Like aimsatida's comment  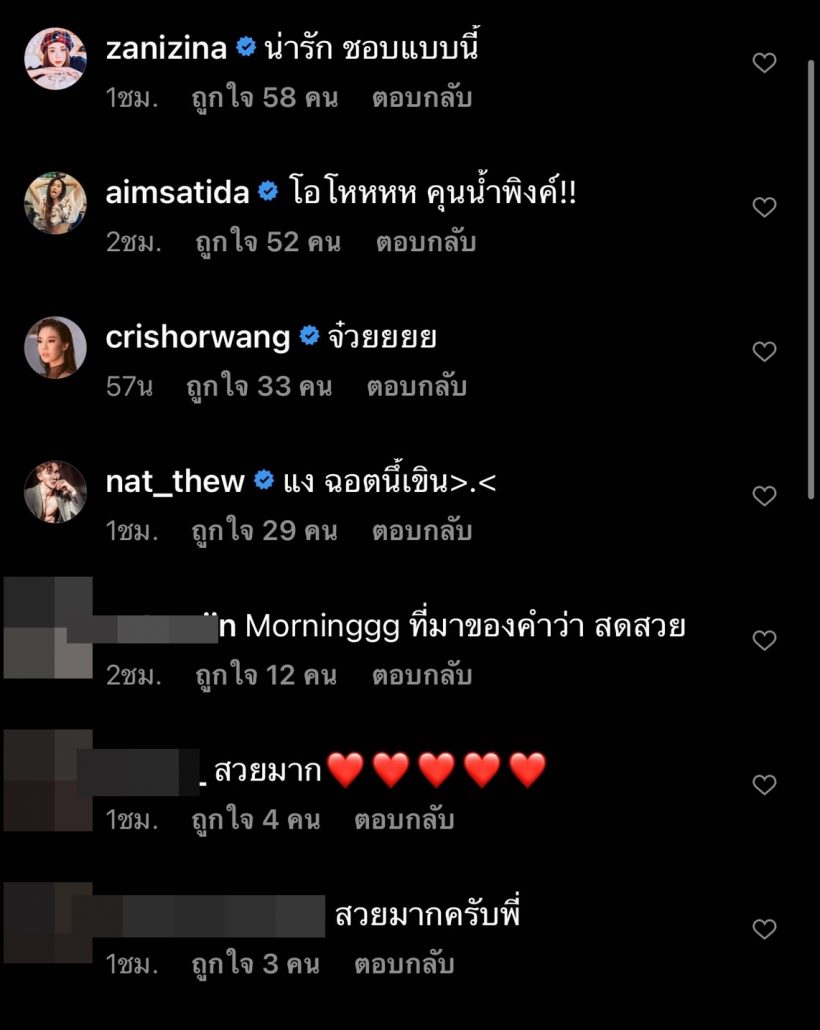764,207
